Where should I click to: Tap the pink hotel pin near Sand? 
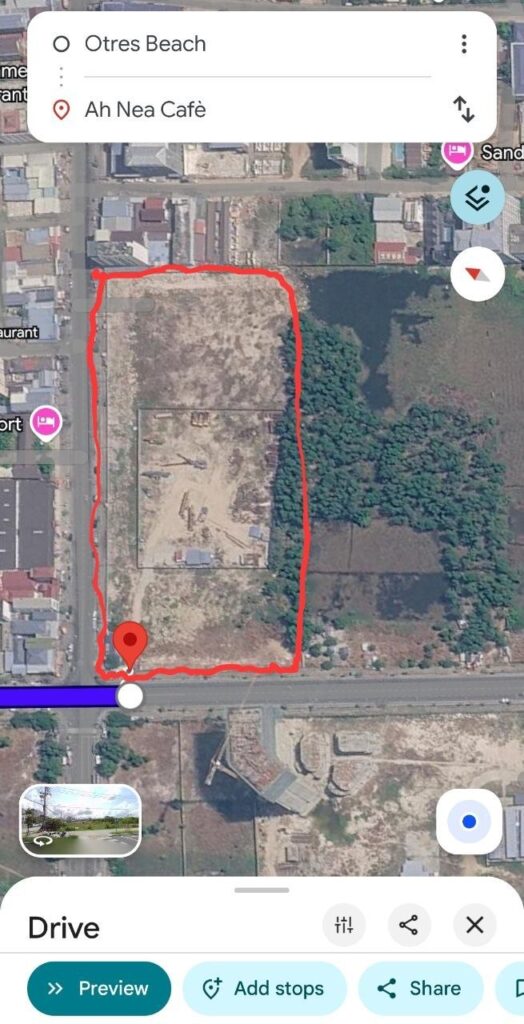pos(457,153)
